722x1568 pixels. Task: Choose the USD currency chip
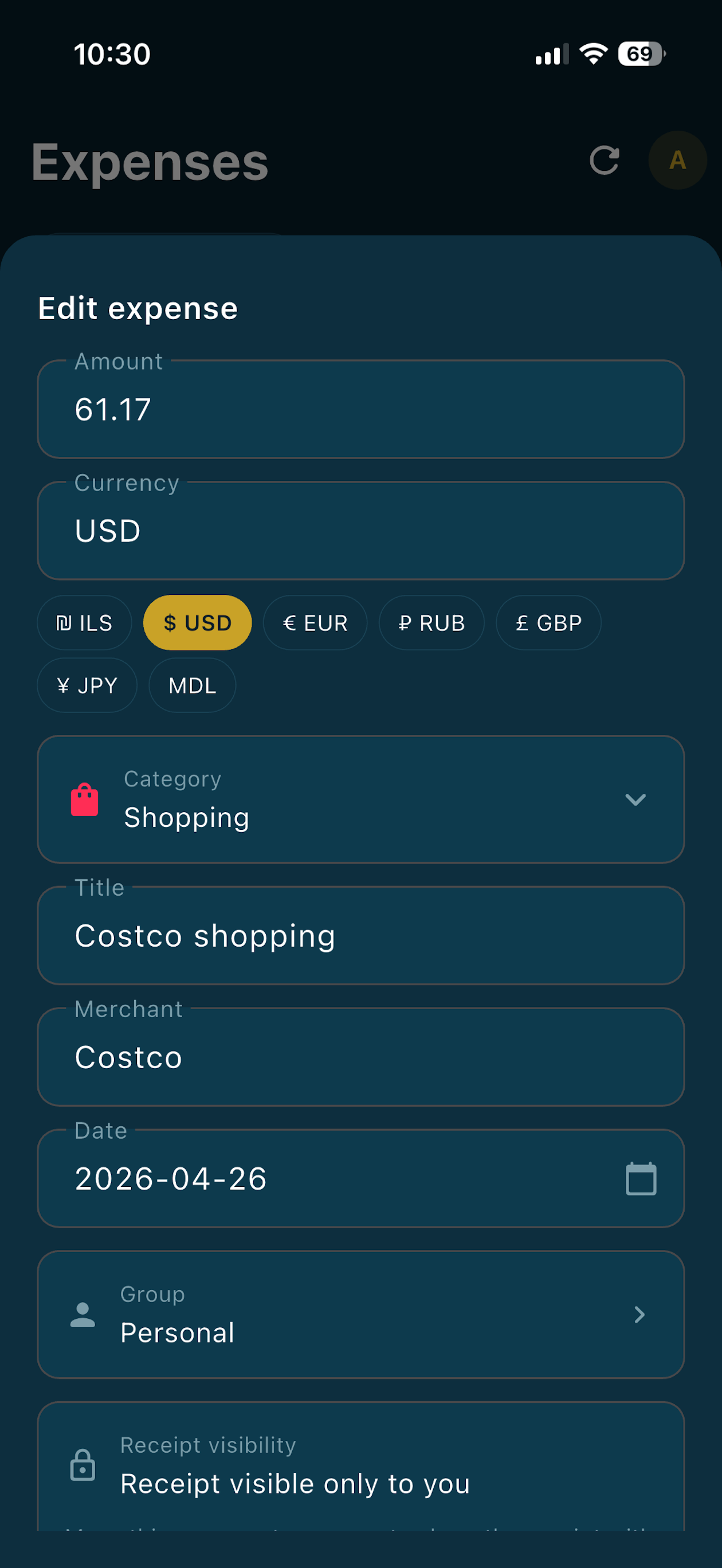(x=197, y=623)
